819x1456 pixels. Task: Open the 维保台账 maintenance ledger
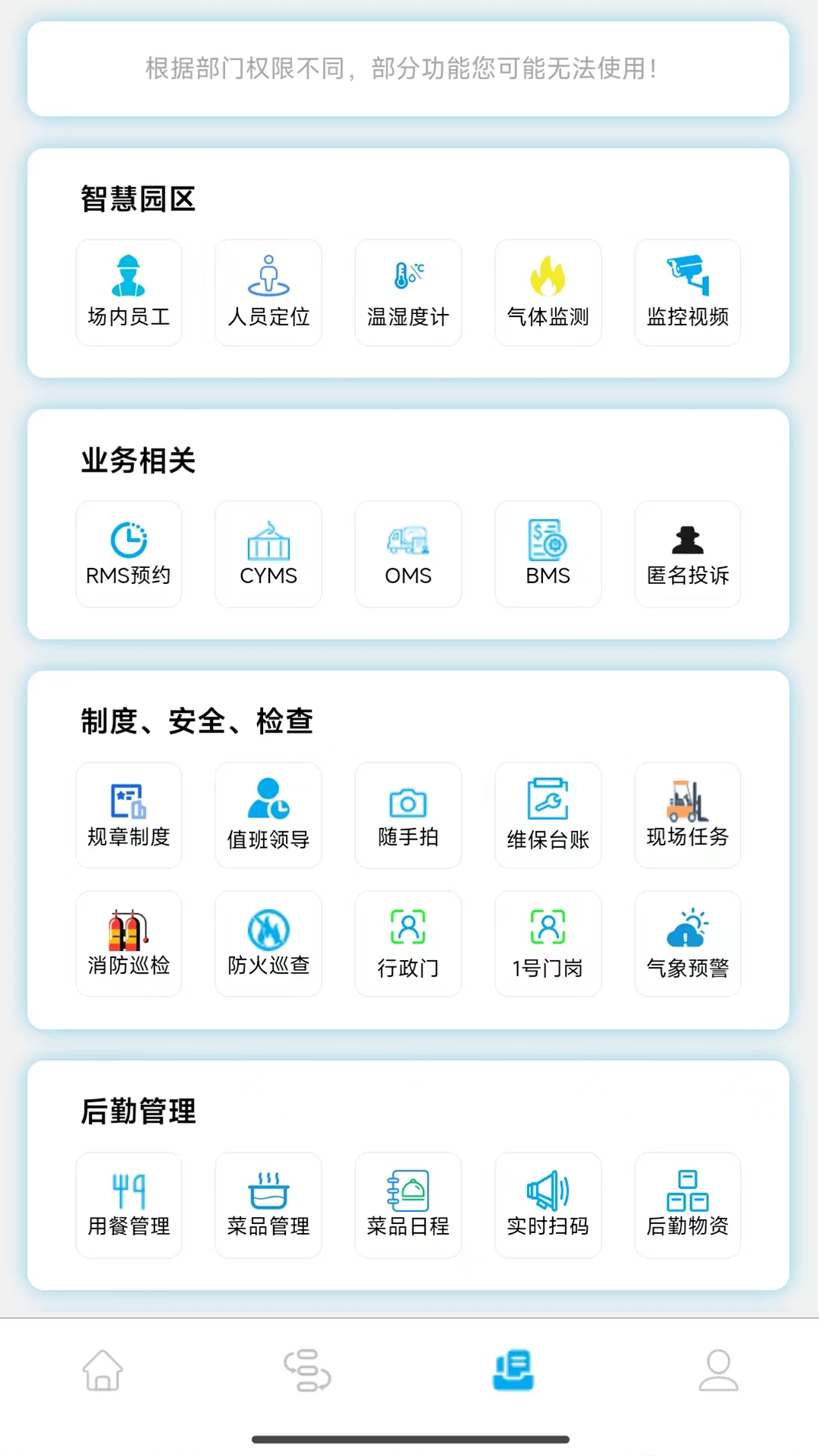[548, 815]
